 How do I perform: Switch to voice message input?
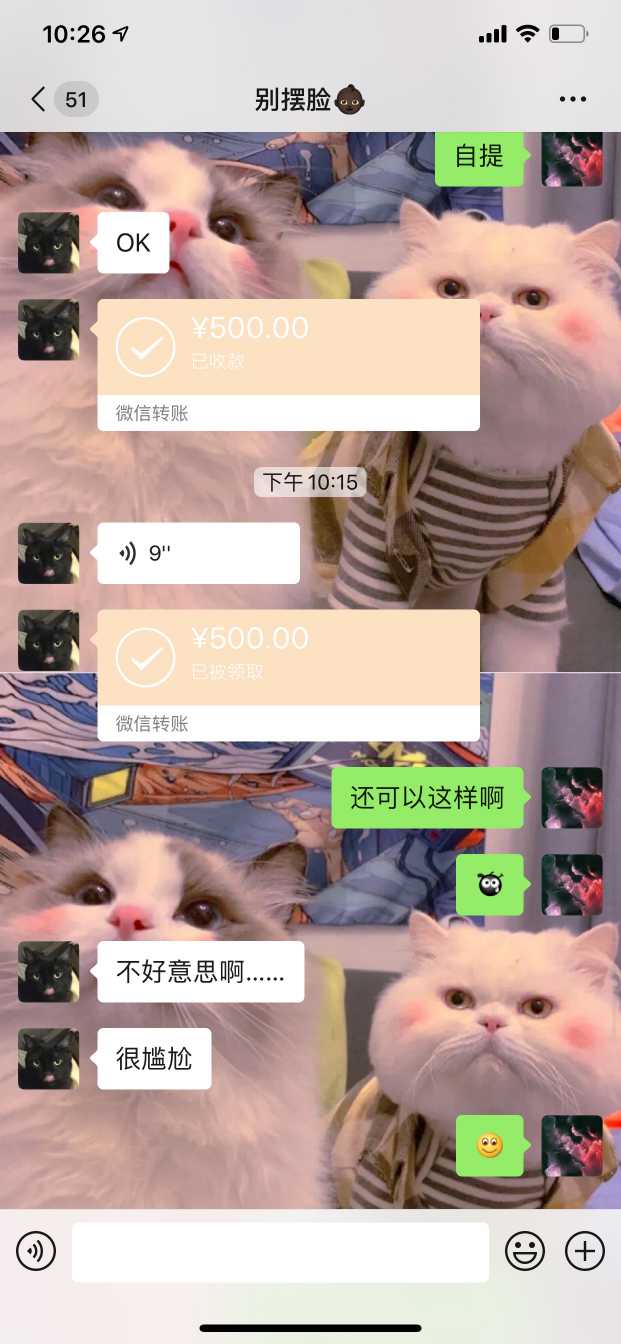tap(36, 1251)
